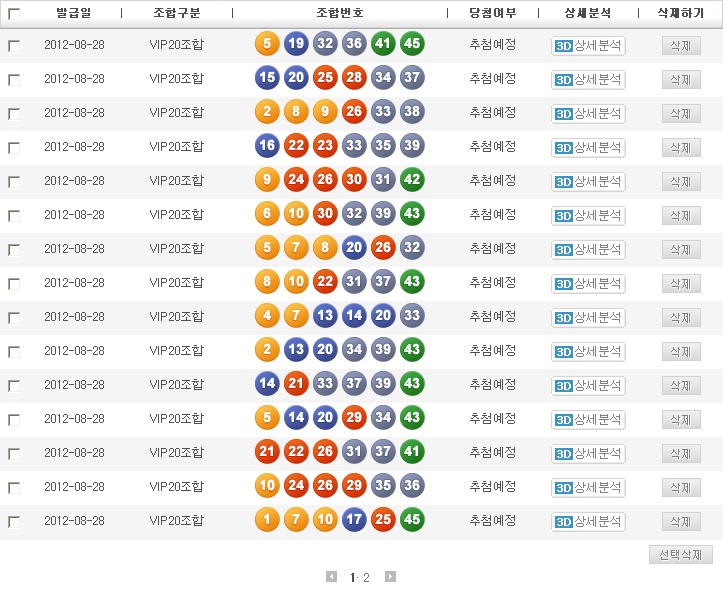723x594 pixels.
Task: Go to page 2 of the list
Action: coord(367,578)
